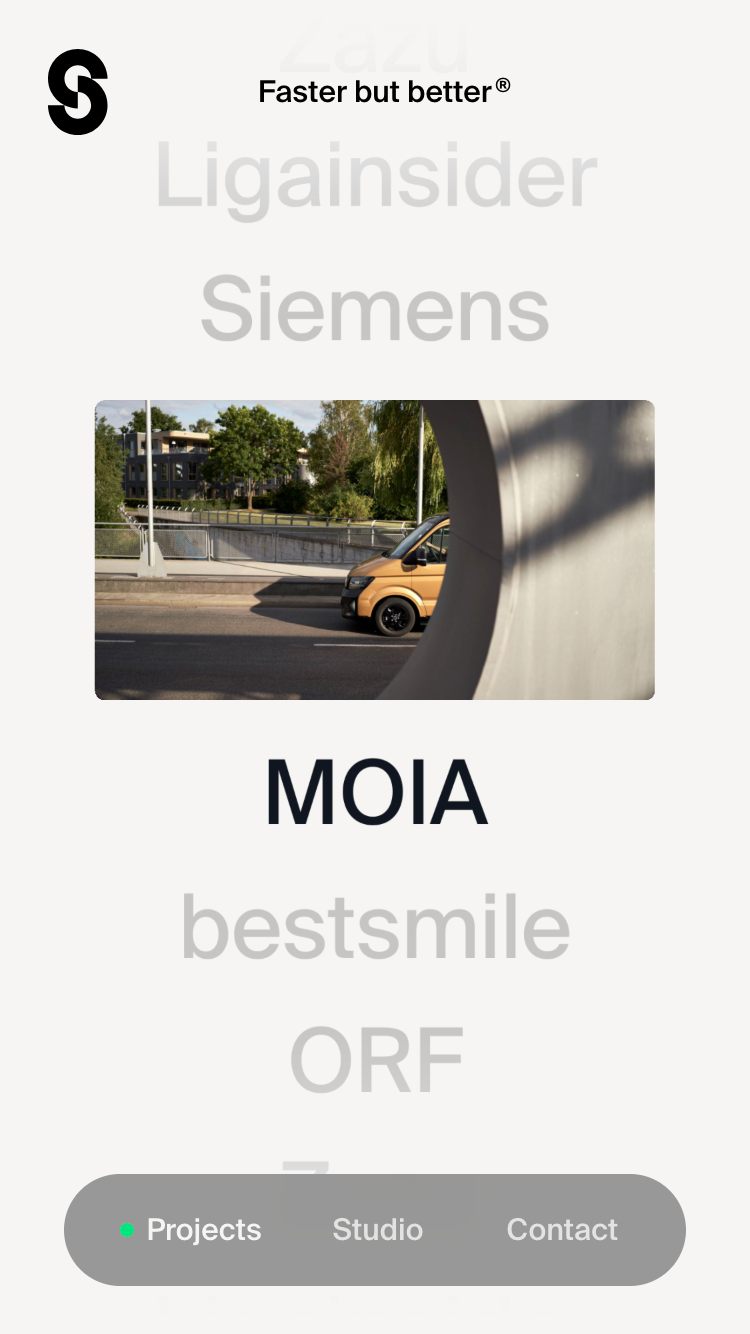View the bestsmile project
Image resolution: width=750 pixels, height=1334 pixels.
click(x=375, y=928)
